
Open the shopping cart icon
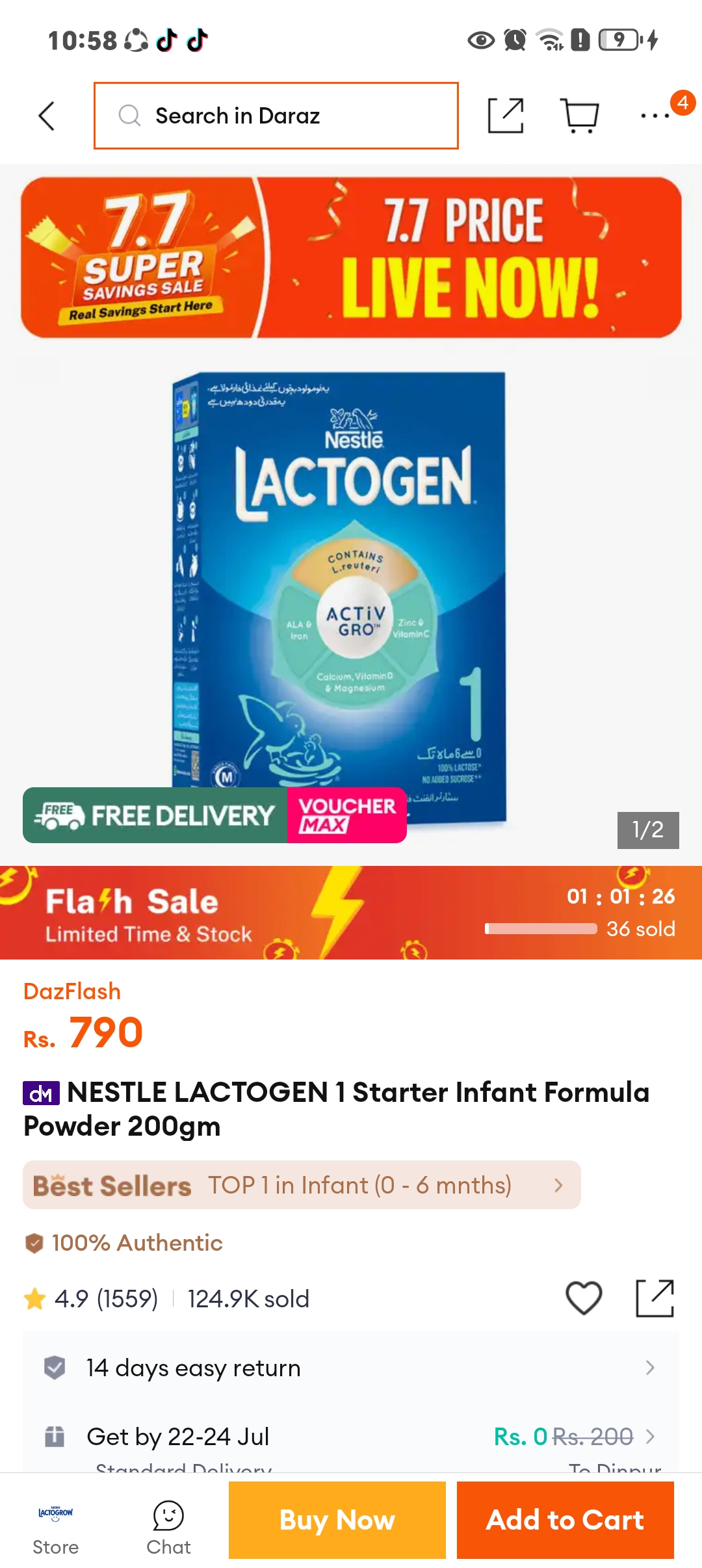[579, 116]
